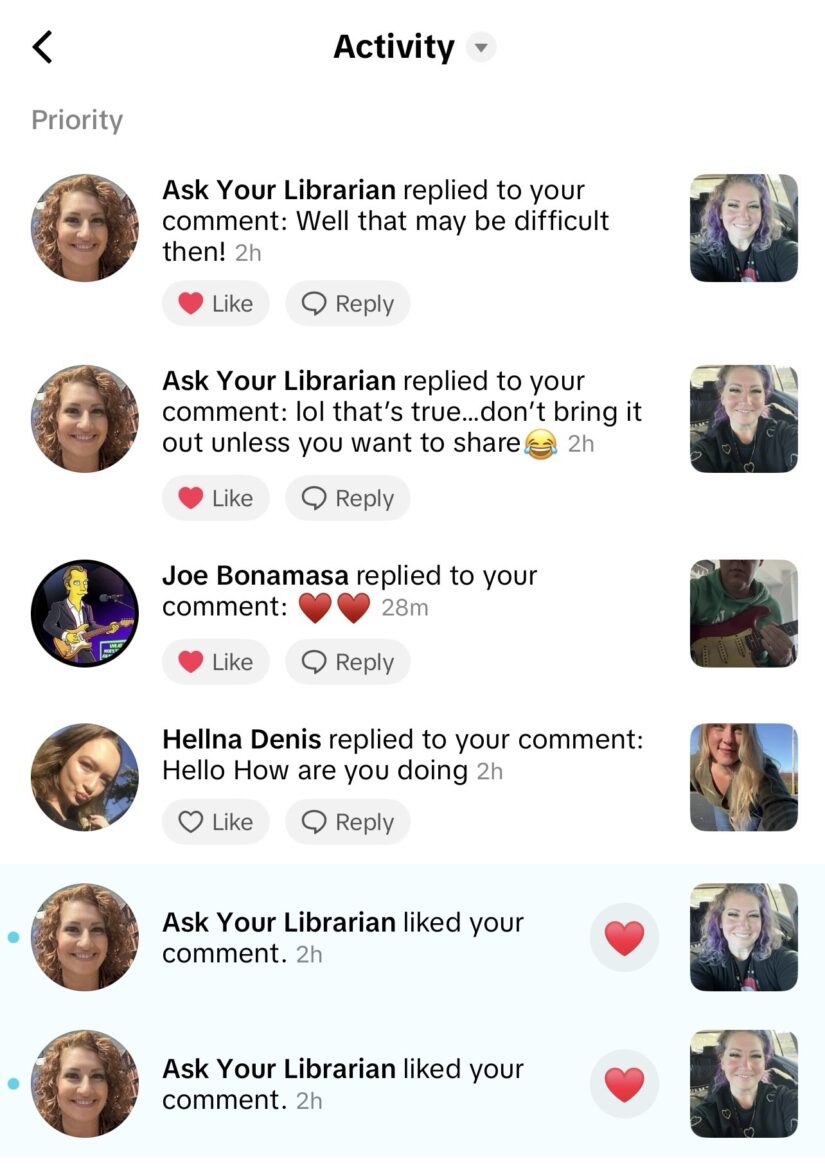Like Hellna Denis's reply
Screen dimensions: 825x1168
point(216,822)
